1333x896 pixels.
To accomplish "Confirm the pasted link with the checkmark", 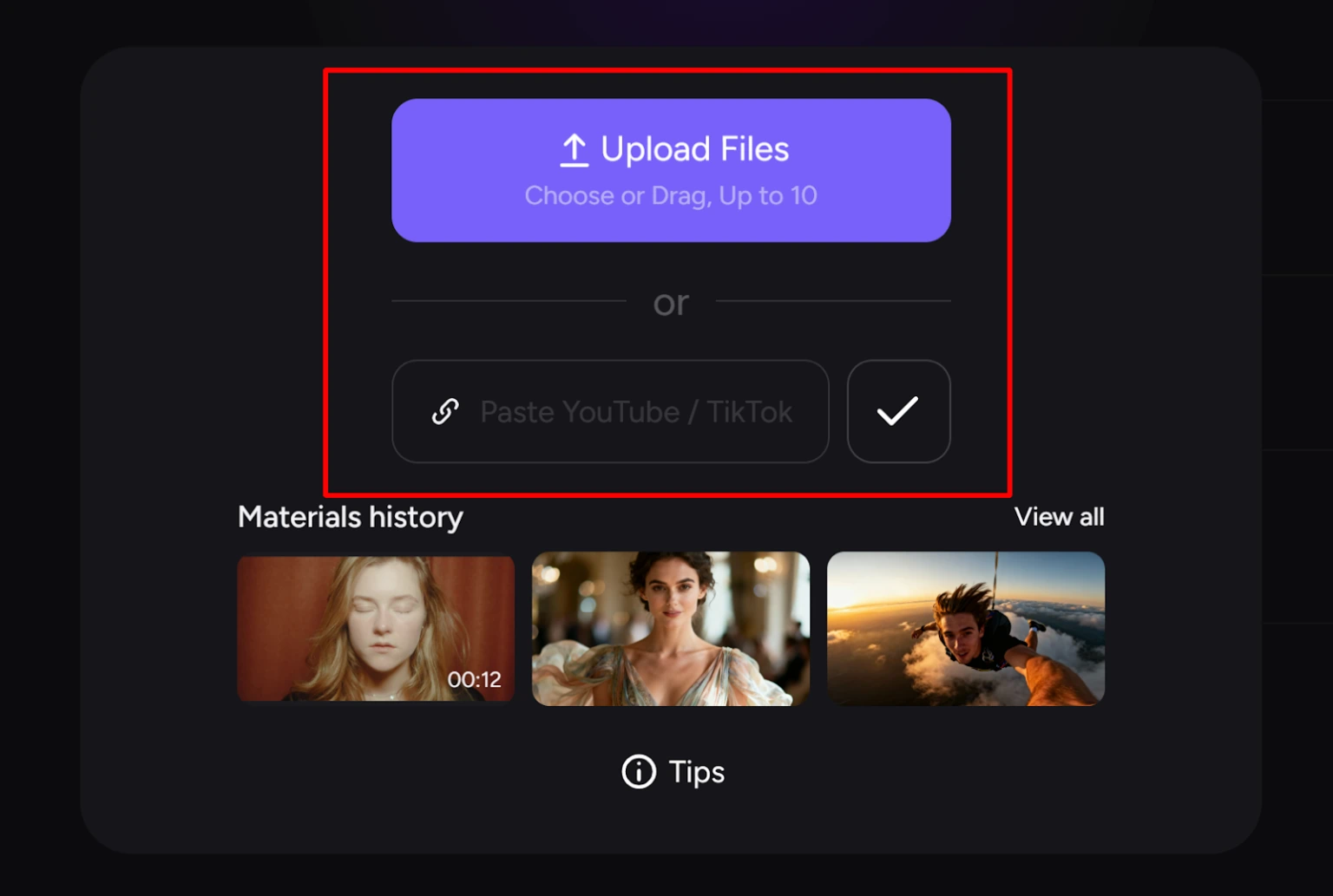I will click(x=898, y=411).
